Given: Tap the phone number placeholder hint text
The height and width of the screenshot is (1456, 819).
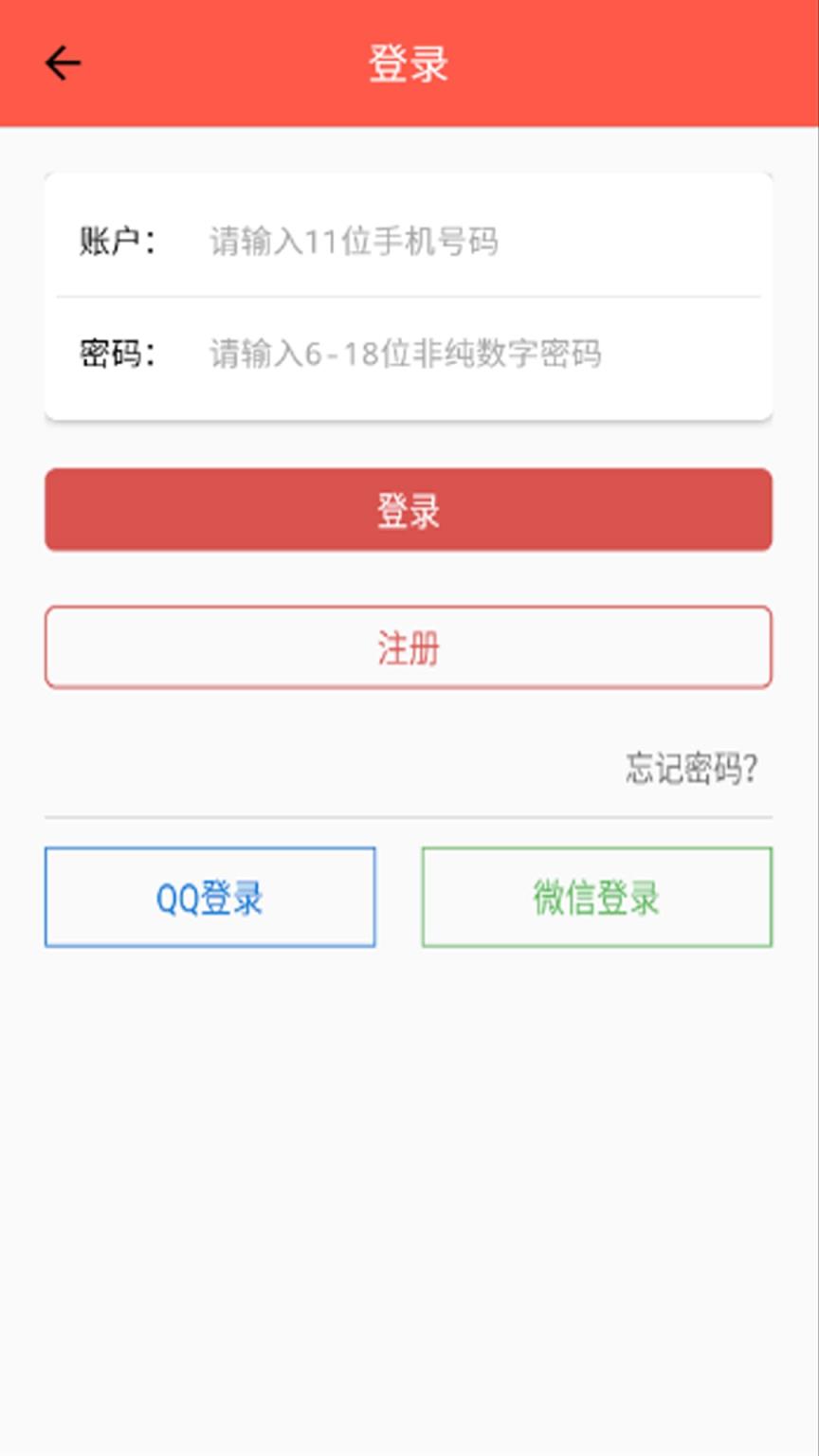Looking at the screenshot, I should (x=353, y=242).
